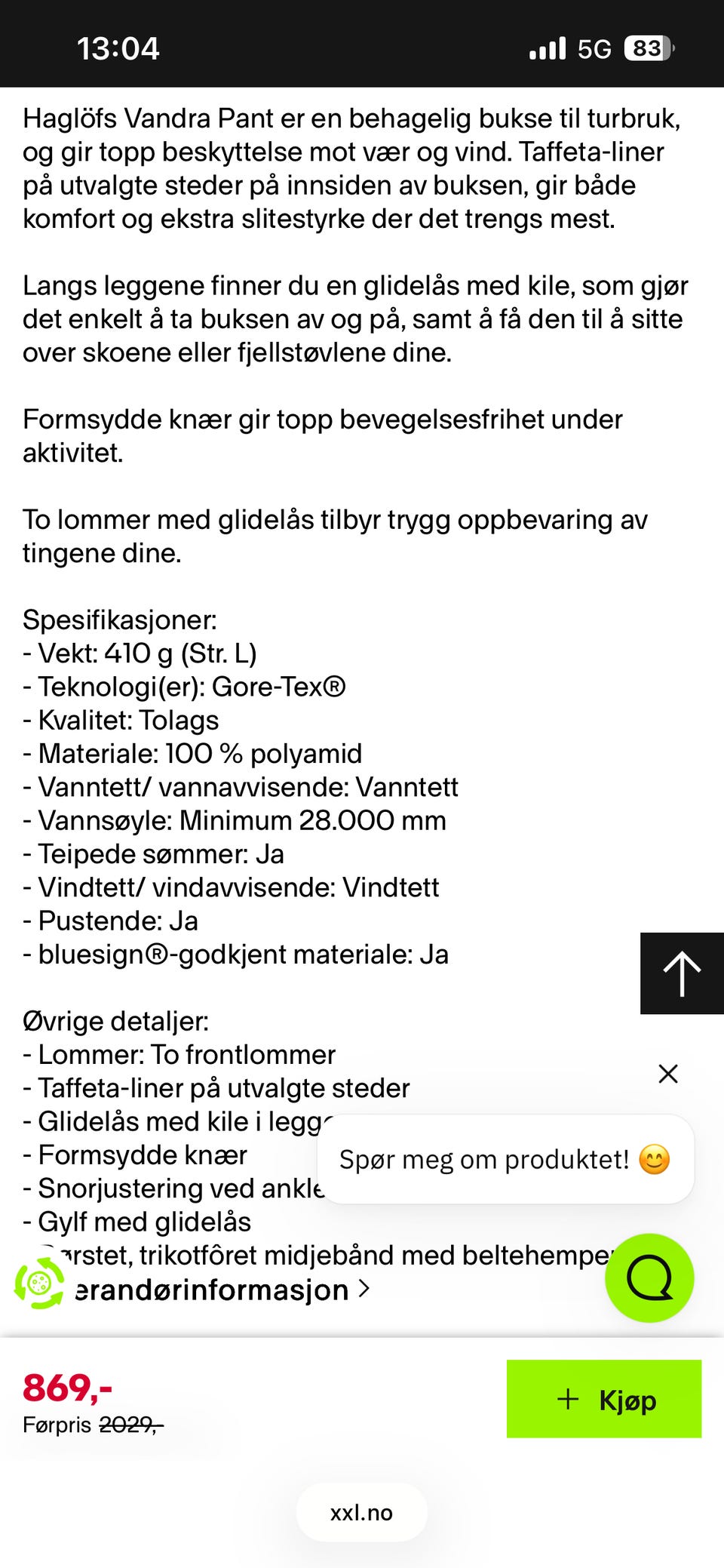
Task: Select the Spesifikasjoner heading text
Action: (x=120, y=620)
